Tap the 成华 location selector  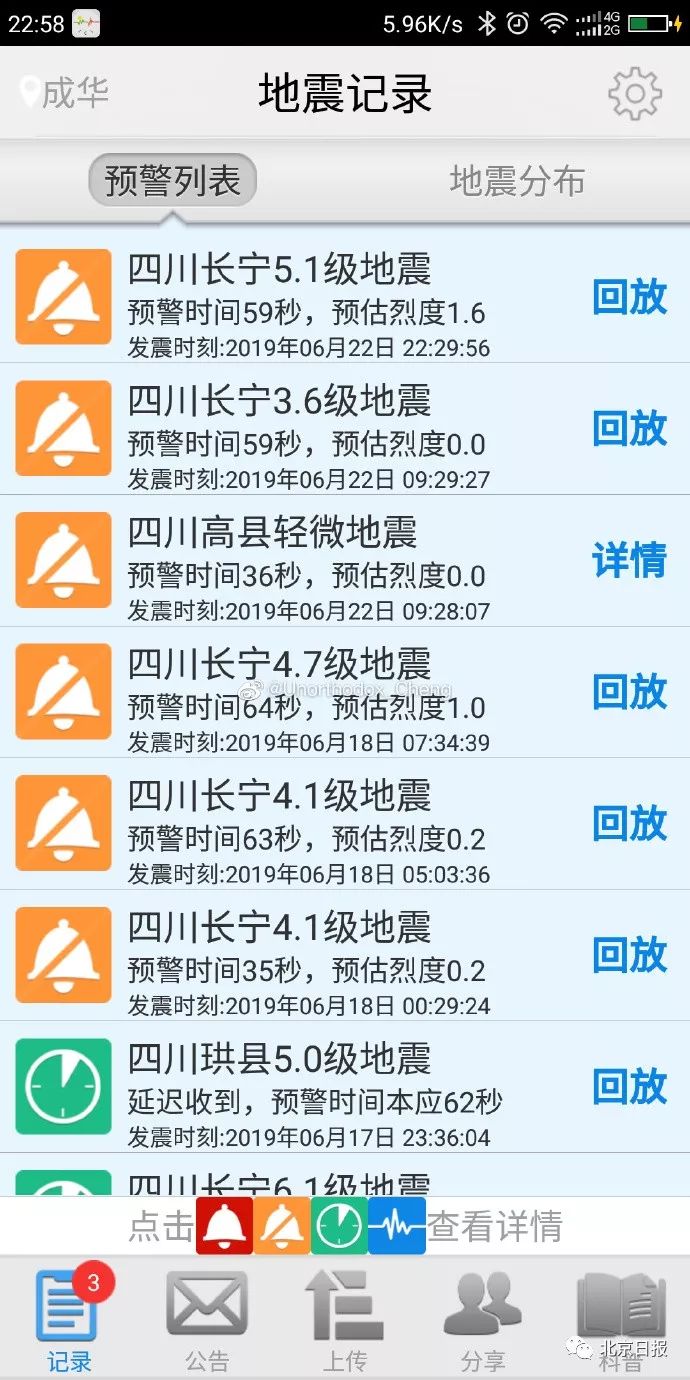(x=65, y=93)
